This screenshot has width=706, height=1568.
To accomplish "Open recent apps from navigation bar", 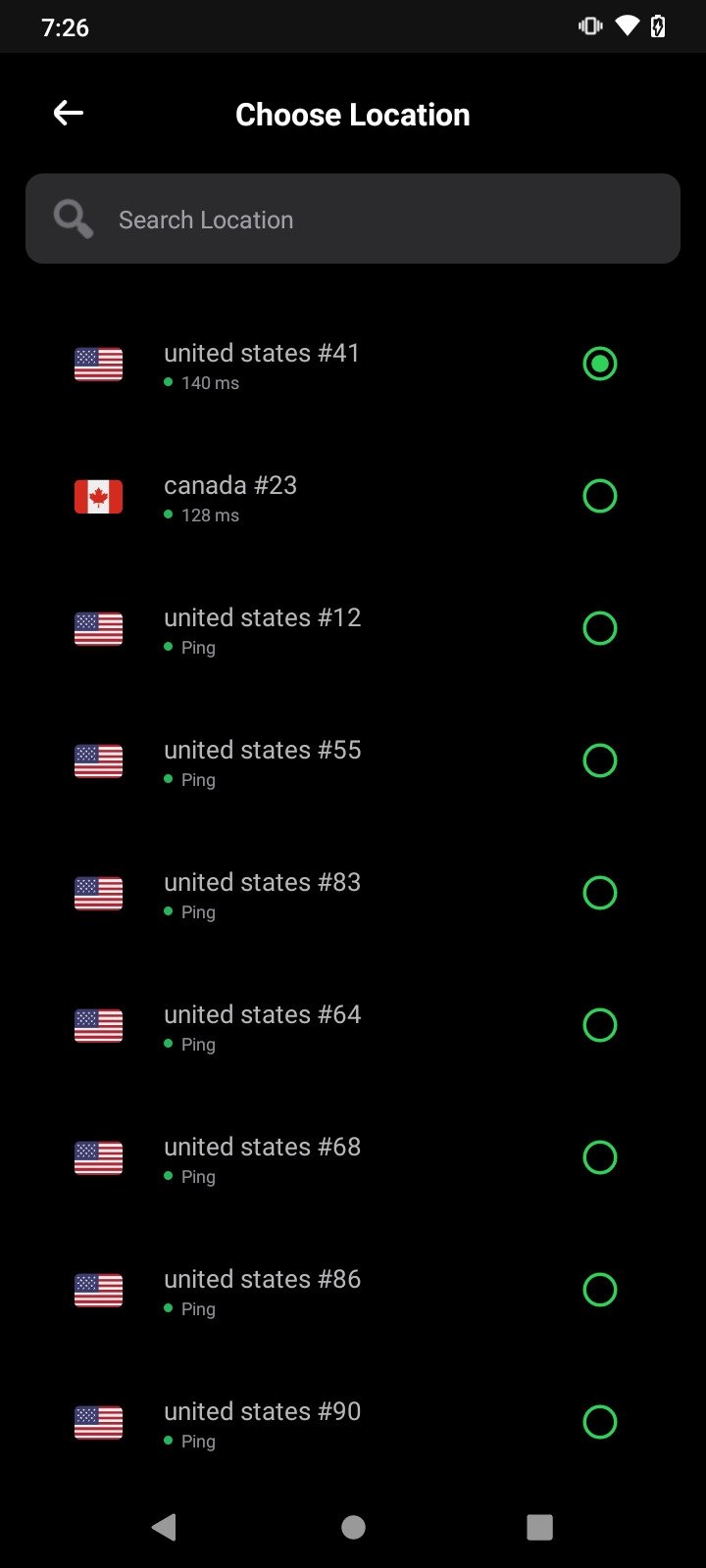I will tap(539, 1527).
